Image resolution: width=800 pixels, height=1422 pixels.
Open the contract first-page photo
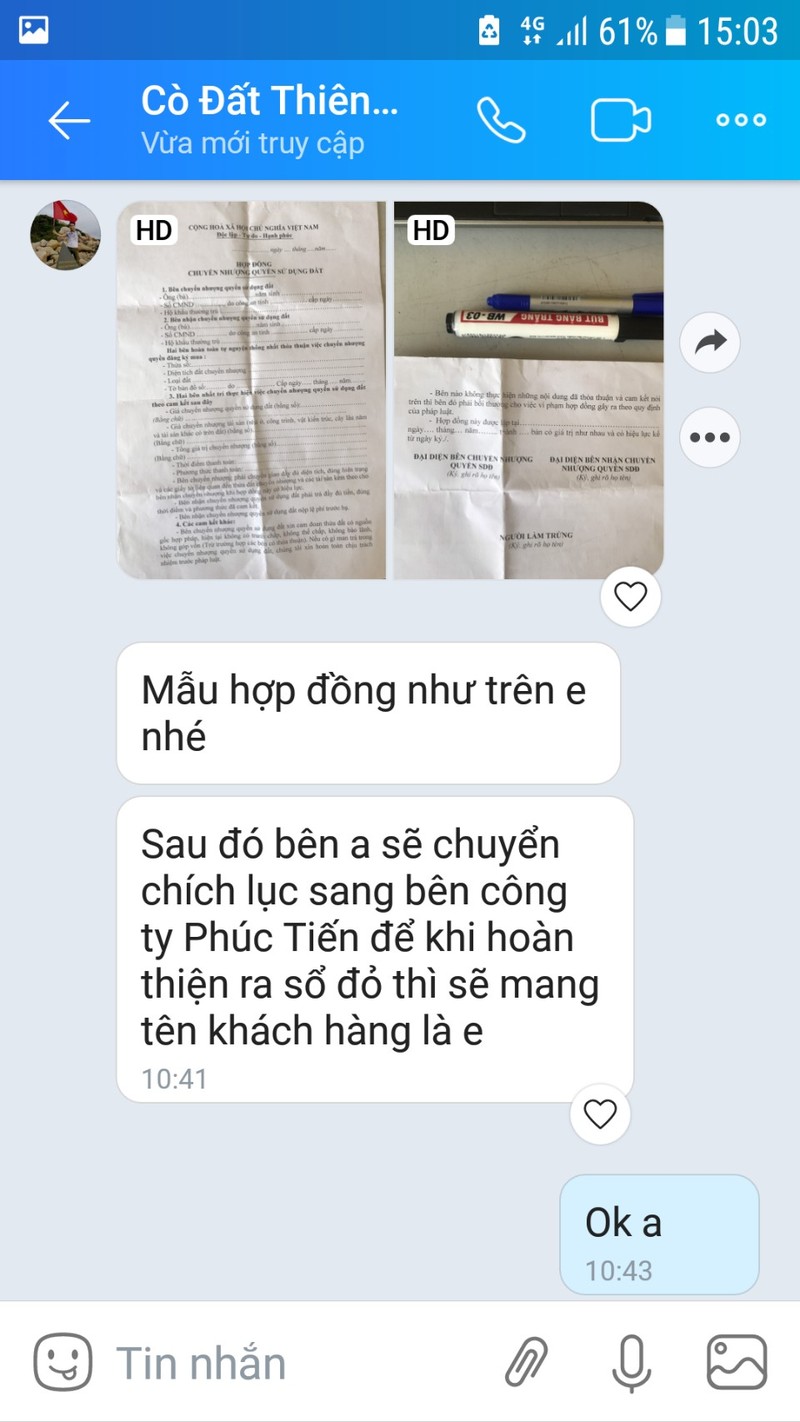pyautogui.click(x=252, y=390)
